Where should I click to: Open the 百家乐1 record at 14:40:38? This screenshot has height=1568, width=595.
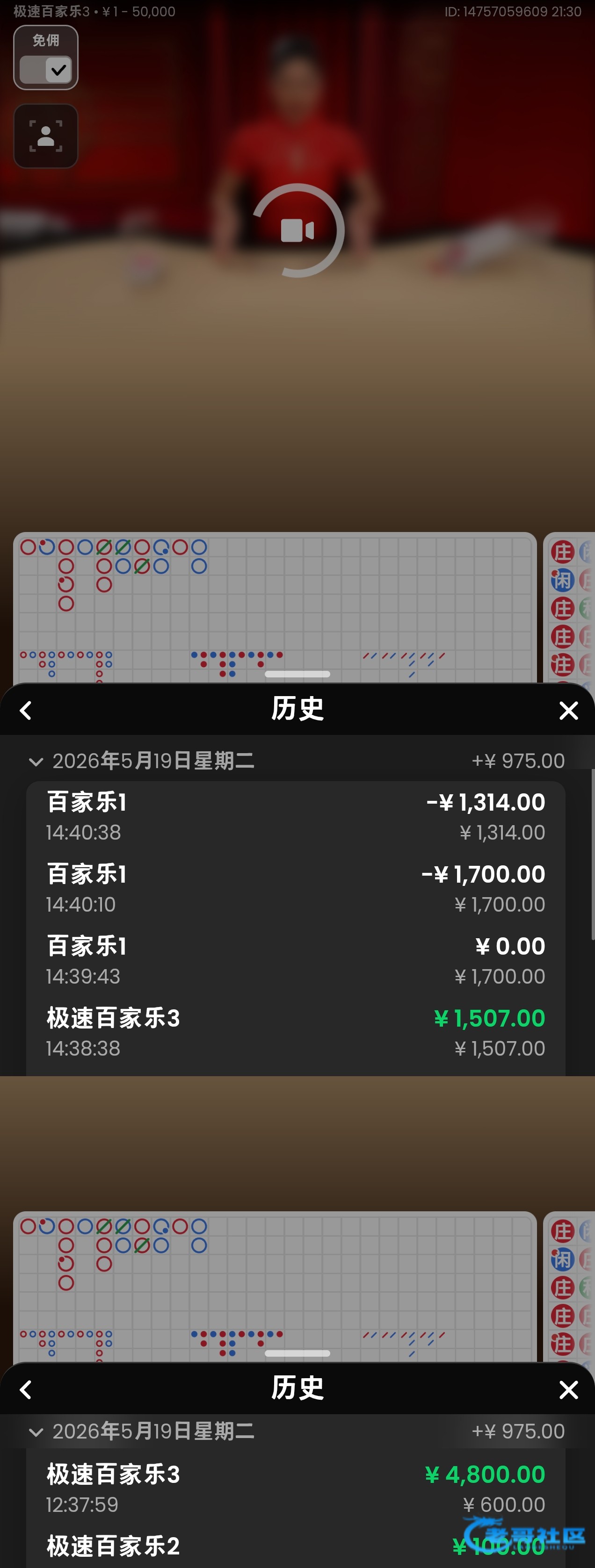click(296, 817)
